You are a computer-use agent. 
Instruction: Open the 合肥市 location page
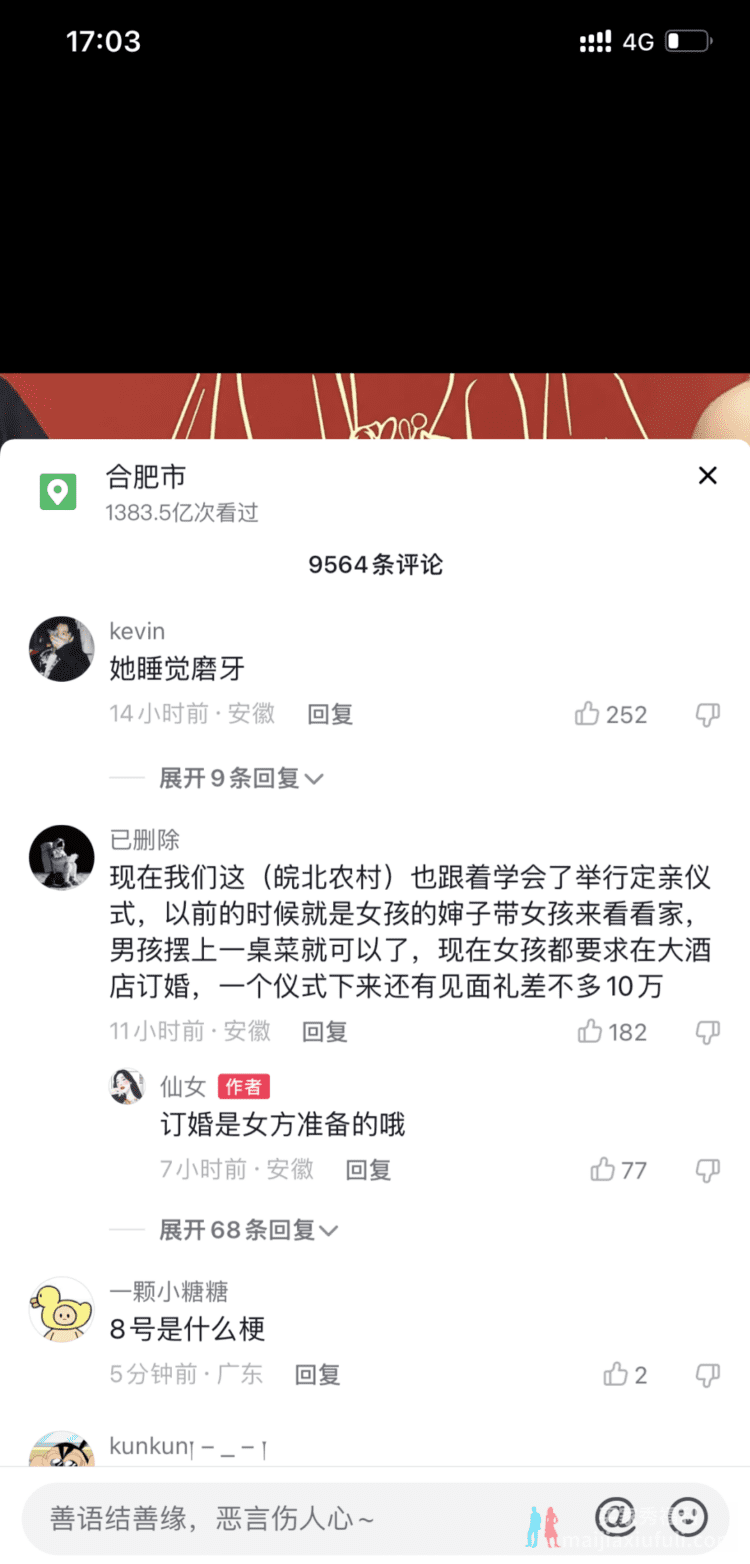click(x=146, y=477)
